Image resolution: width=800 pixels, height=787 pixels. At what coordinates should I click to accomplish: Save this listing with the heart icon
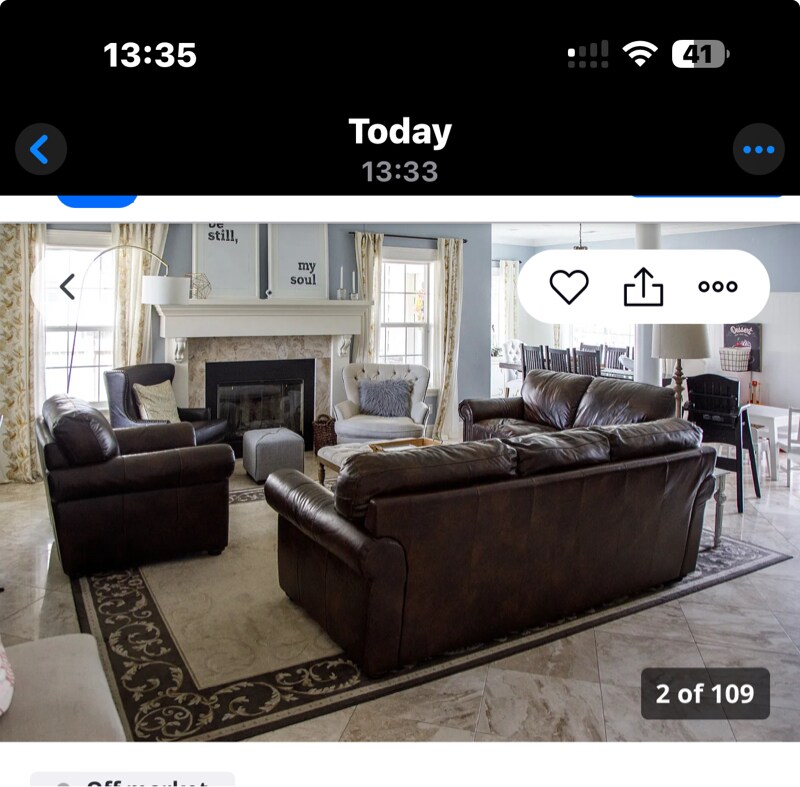(x=569, y=287)
